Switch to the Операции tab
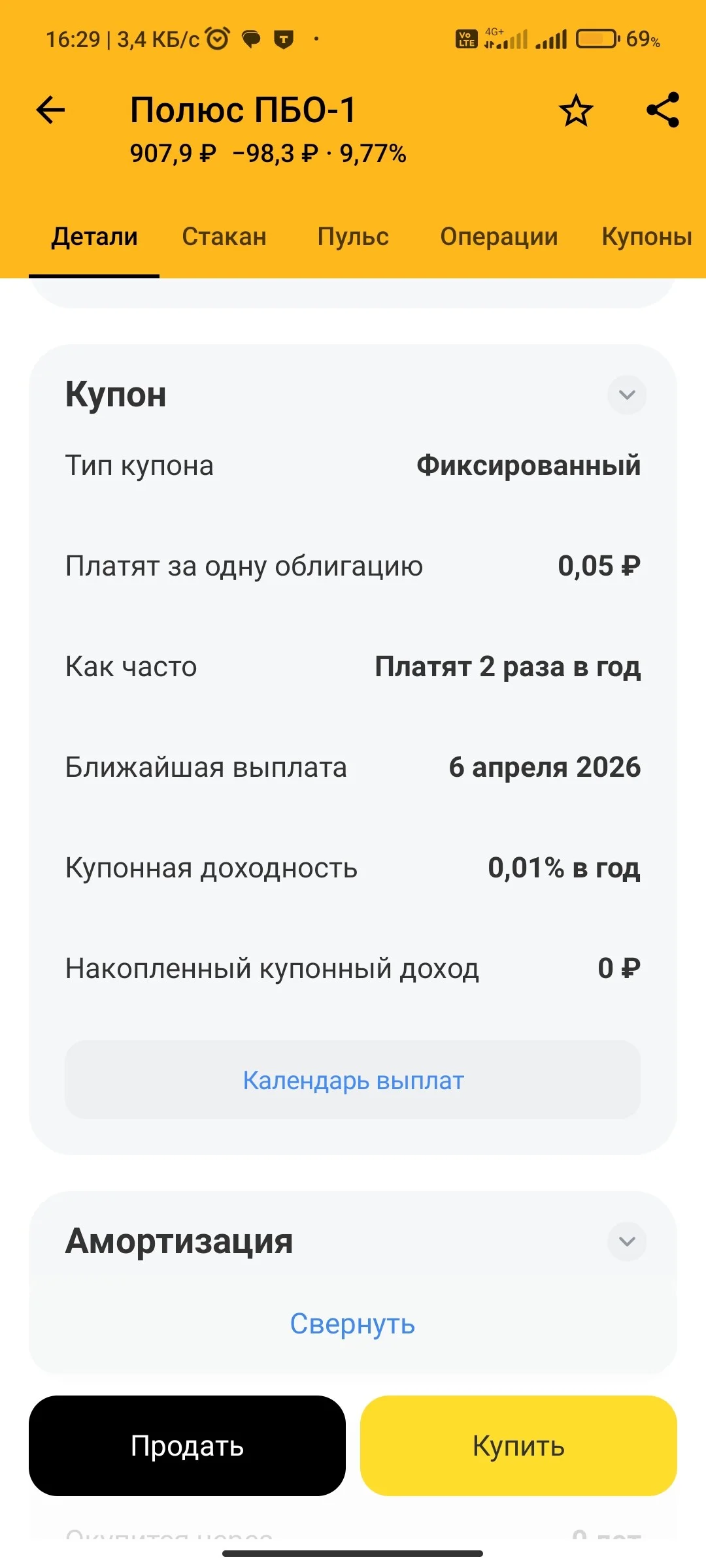 tap(499, 237)
